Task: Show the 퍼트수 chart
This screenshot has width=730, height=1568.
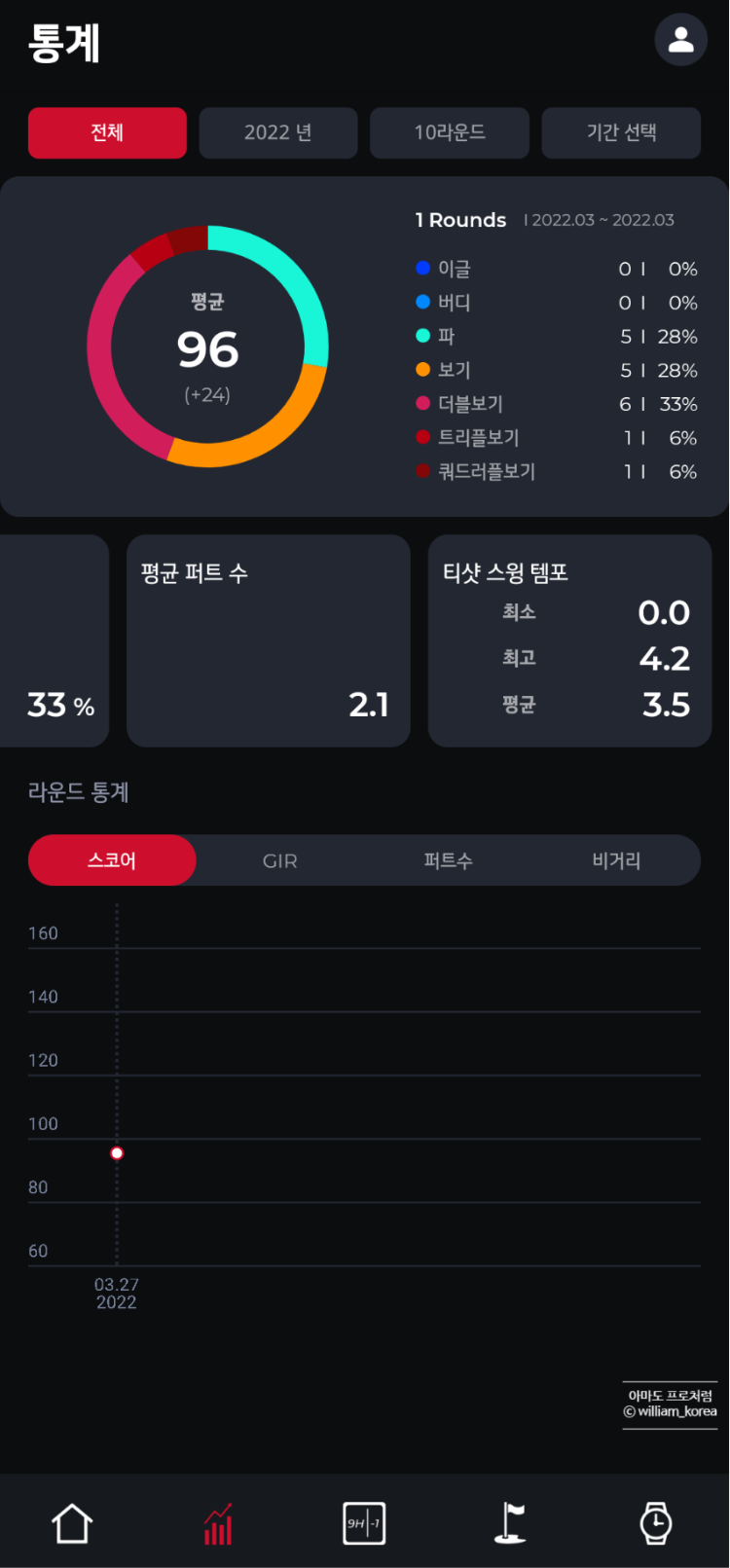Action: [x=448, y=860]
